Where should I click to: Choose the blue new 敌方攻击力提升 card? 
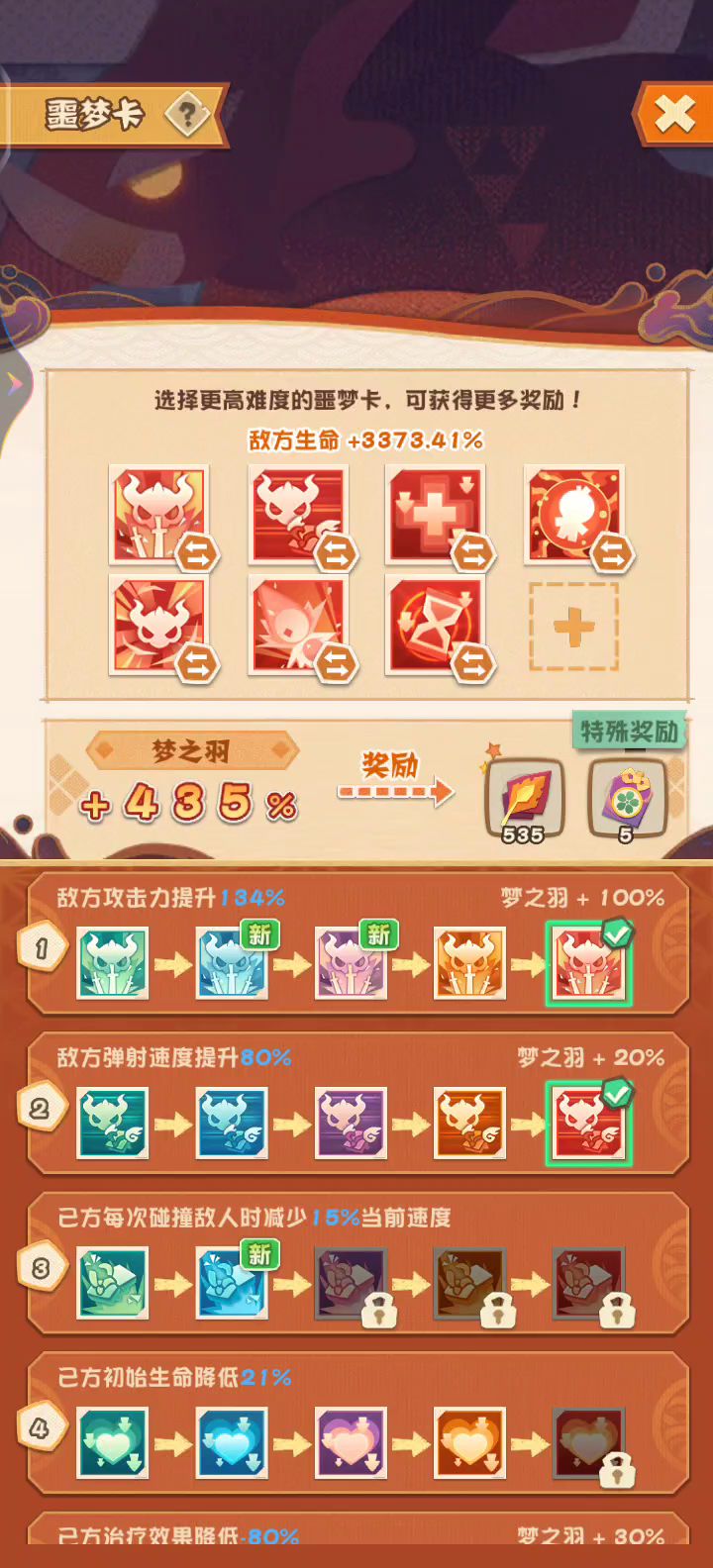[x=232, y=963]
